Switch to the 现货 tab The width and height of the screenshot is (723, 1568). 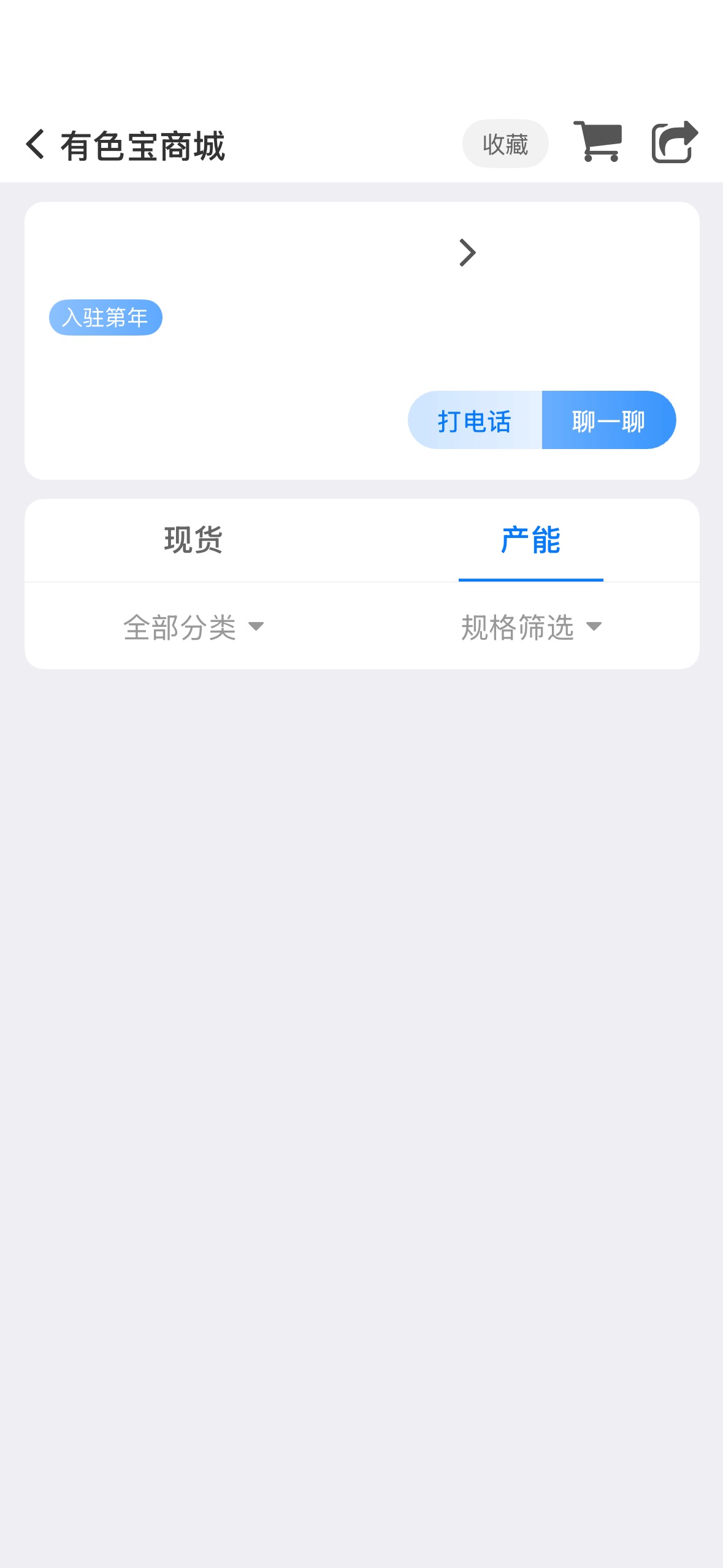[193, 540]
